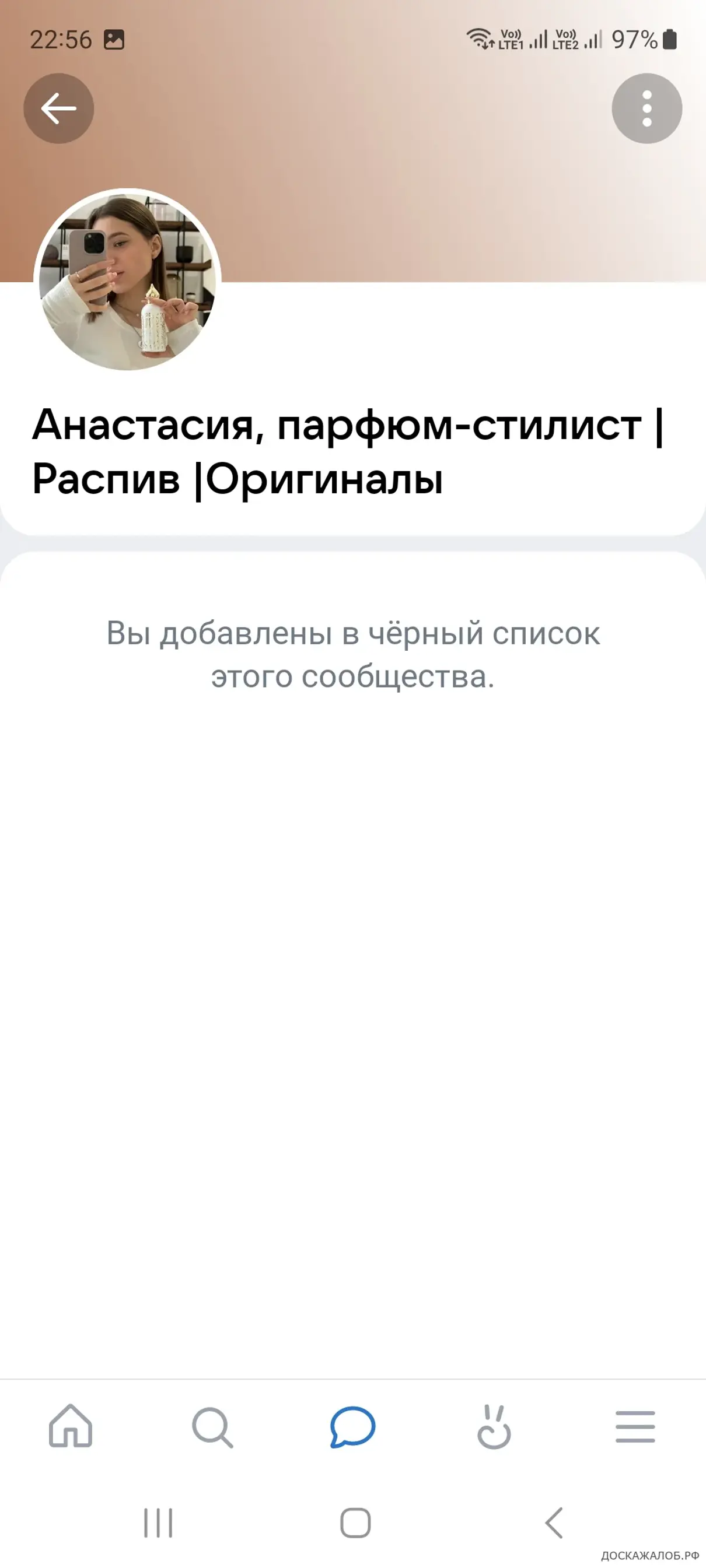Go back using the arrow button
Image resolution: width=706 pixels, height=1568 pixels.
coord(58,109)
